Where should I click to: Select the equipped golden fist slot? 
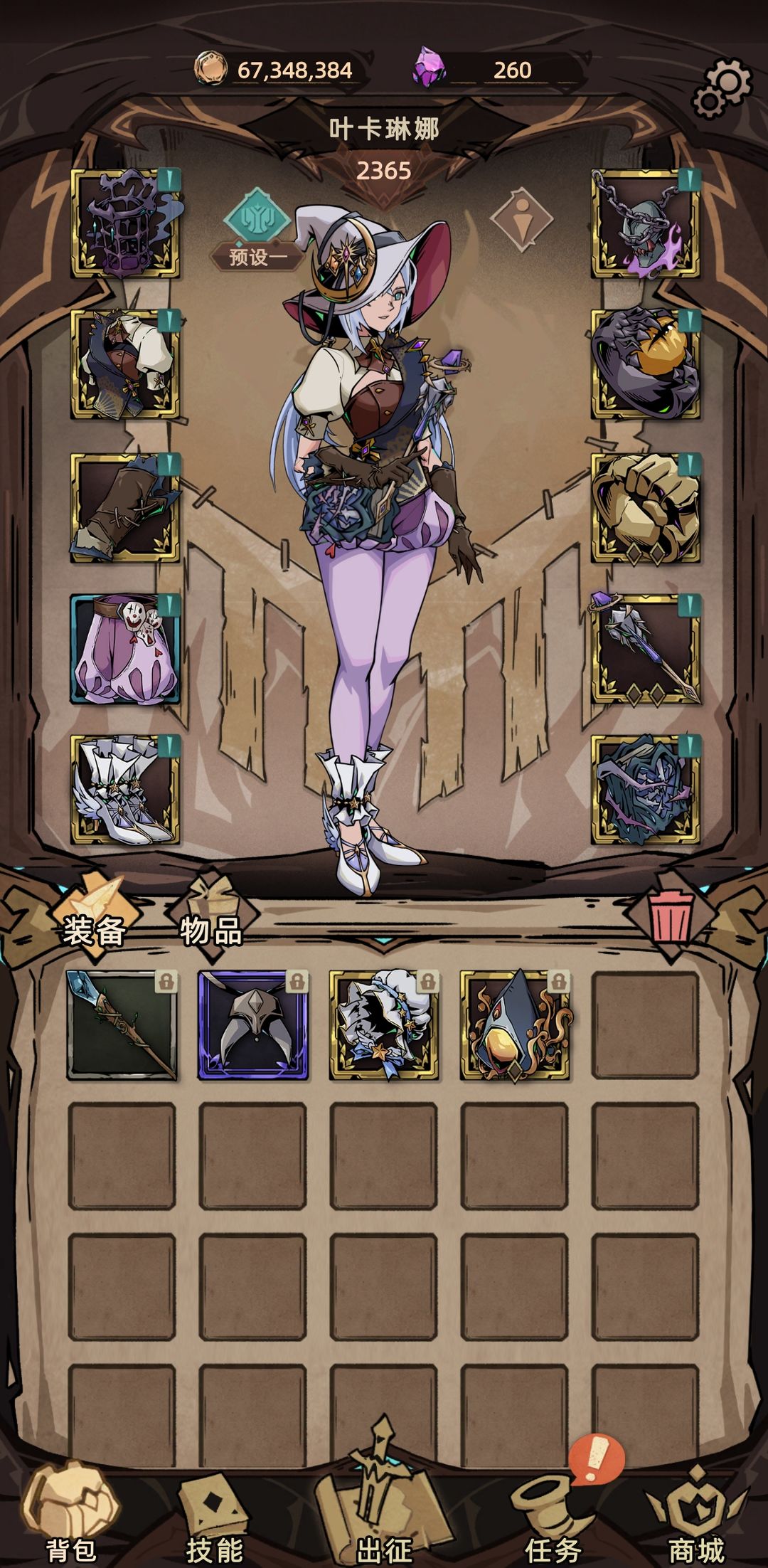click(645, 507)
